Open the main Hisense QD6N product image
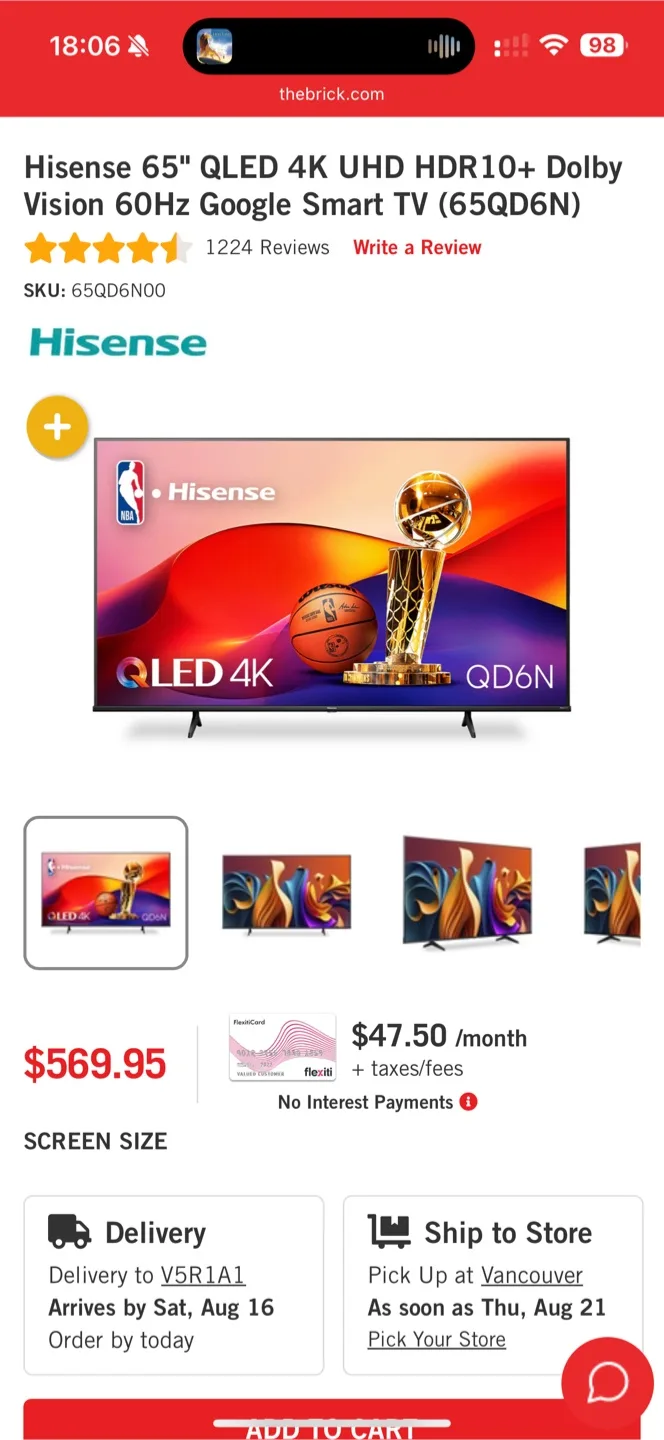664x1440 pixels. click(331, 580)
